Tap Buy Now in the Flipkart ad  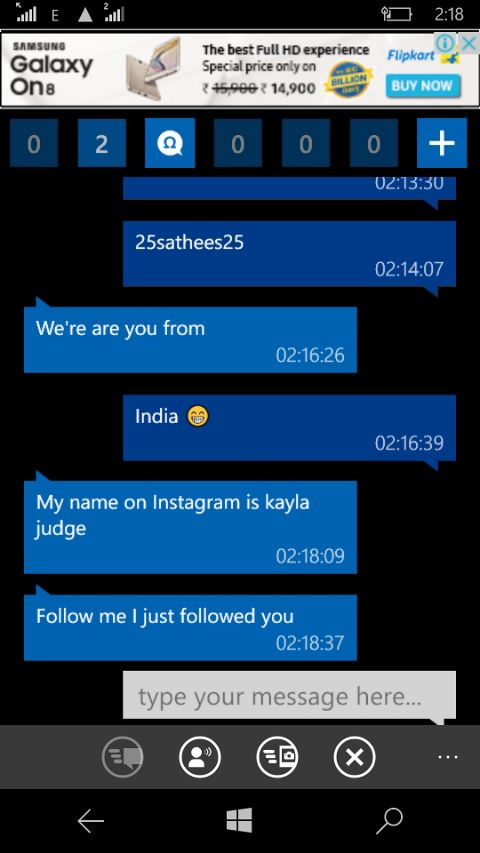[x=422, y=85]
